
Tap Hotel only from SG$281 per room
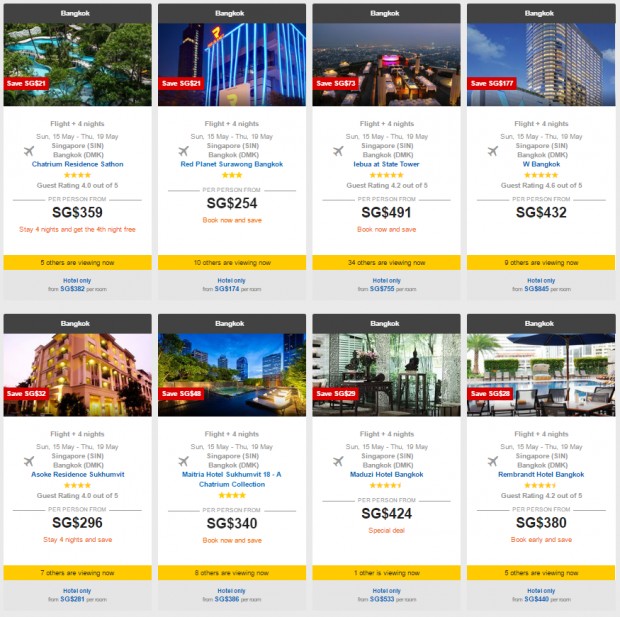click(78, 595)
